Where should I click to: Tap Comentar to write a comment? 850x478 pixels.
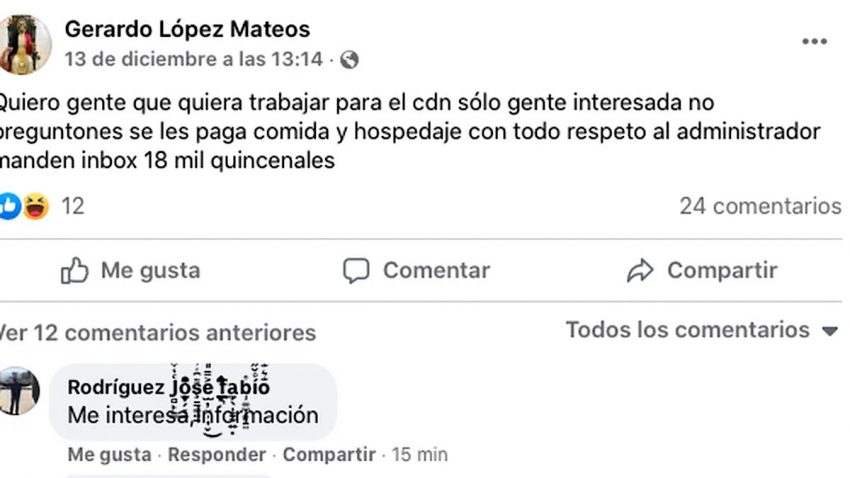[x=416, y=270]
